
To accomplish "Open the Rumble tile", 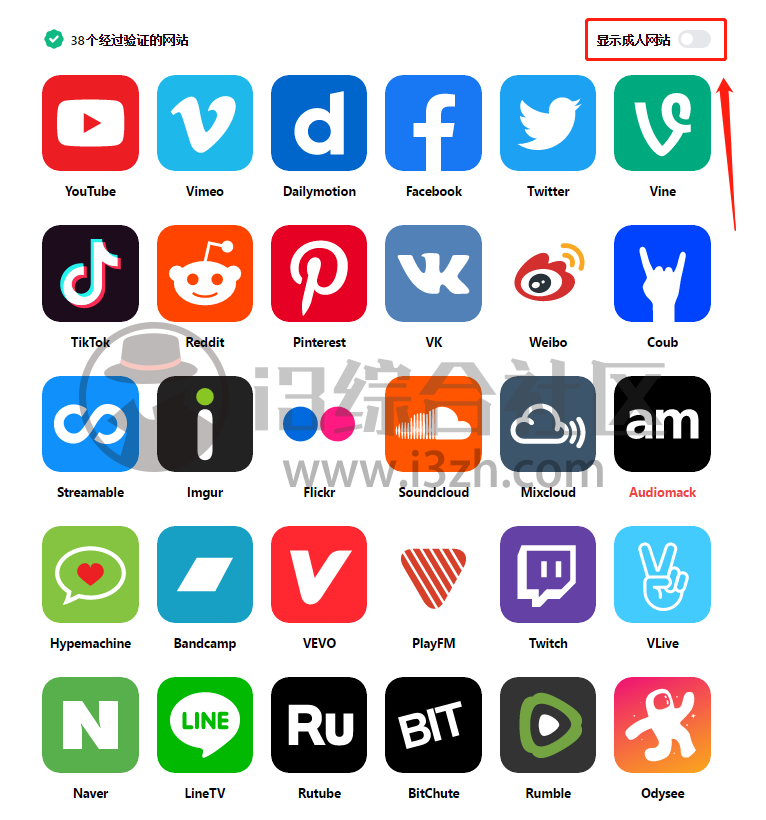I will click(x=548, y=725).
